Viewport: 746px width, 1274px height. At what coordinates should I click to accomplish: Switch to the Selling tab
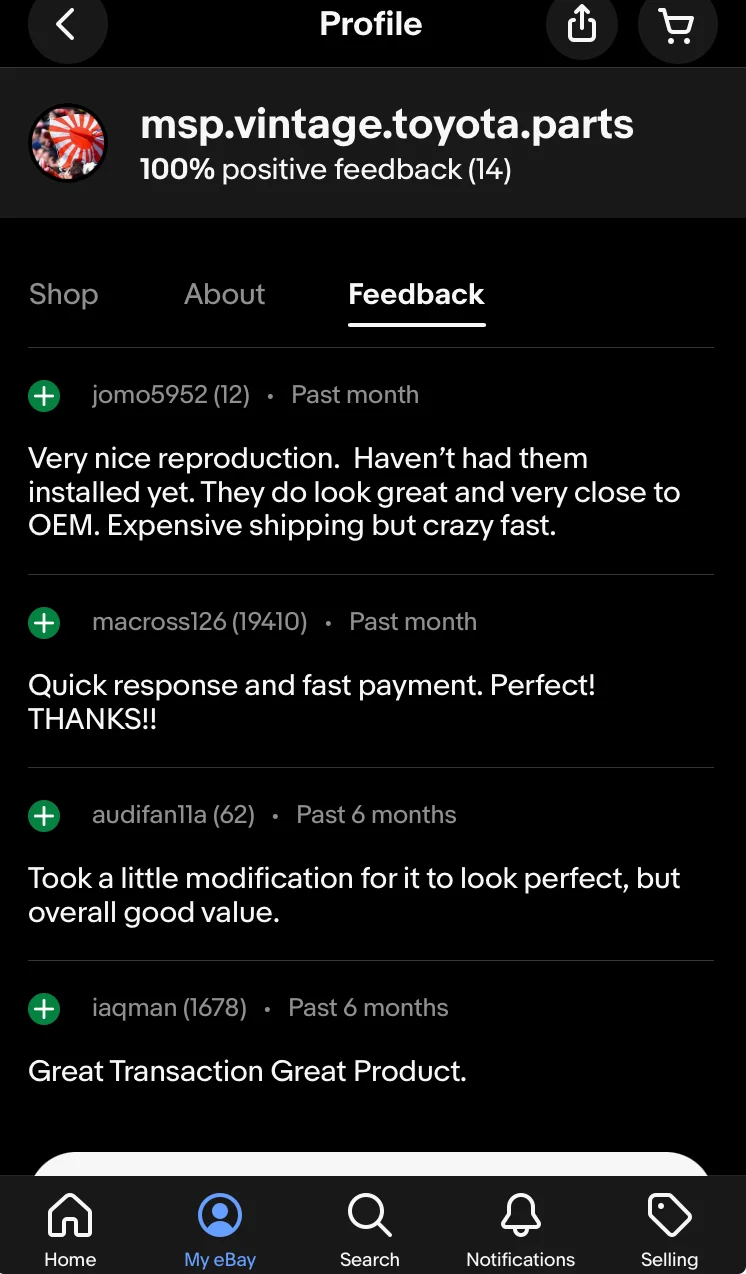point(669,1230)
